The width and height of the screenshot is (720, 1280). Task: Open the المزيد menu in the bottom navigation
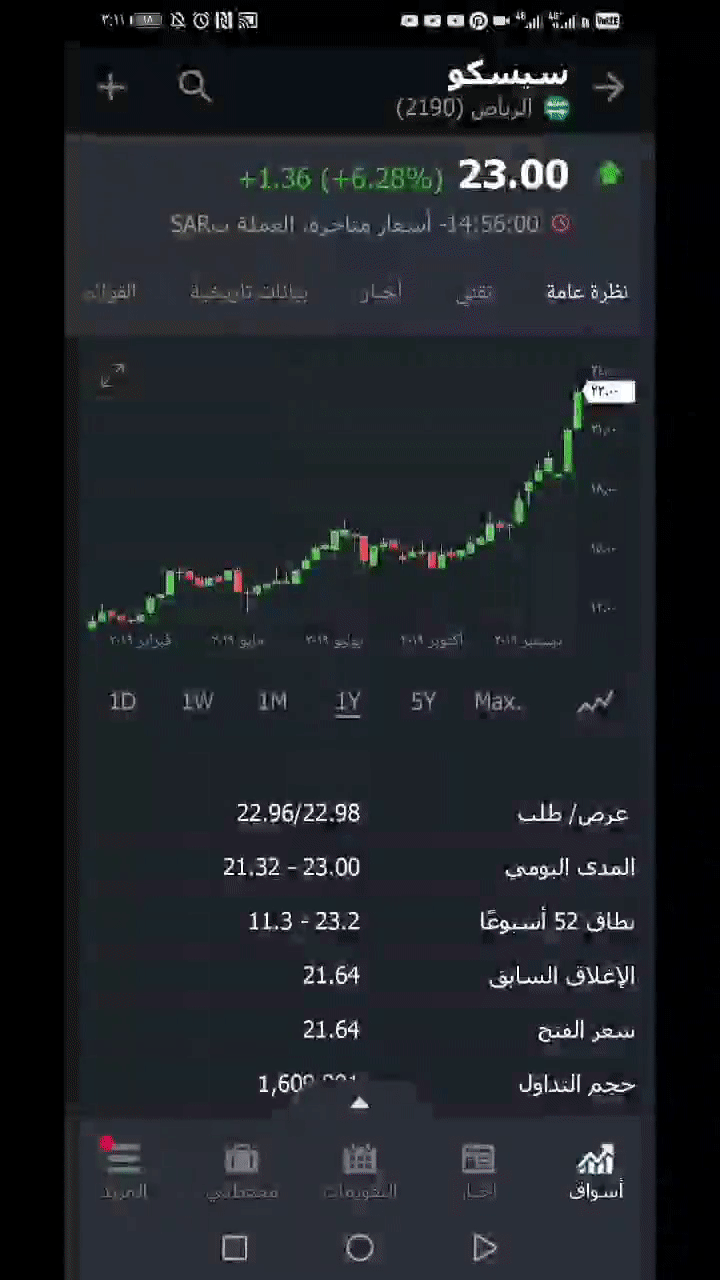pyautogui.click(x=124, y=1171)
